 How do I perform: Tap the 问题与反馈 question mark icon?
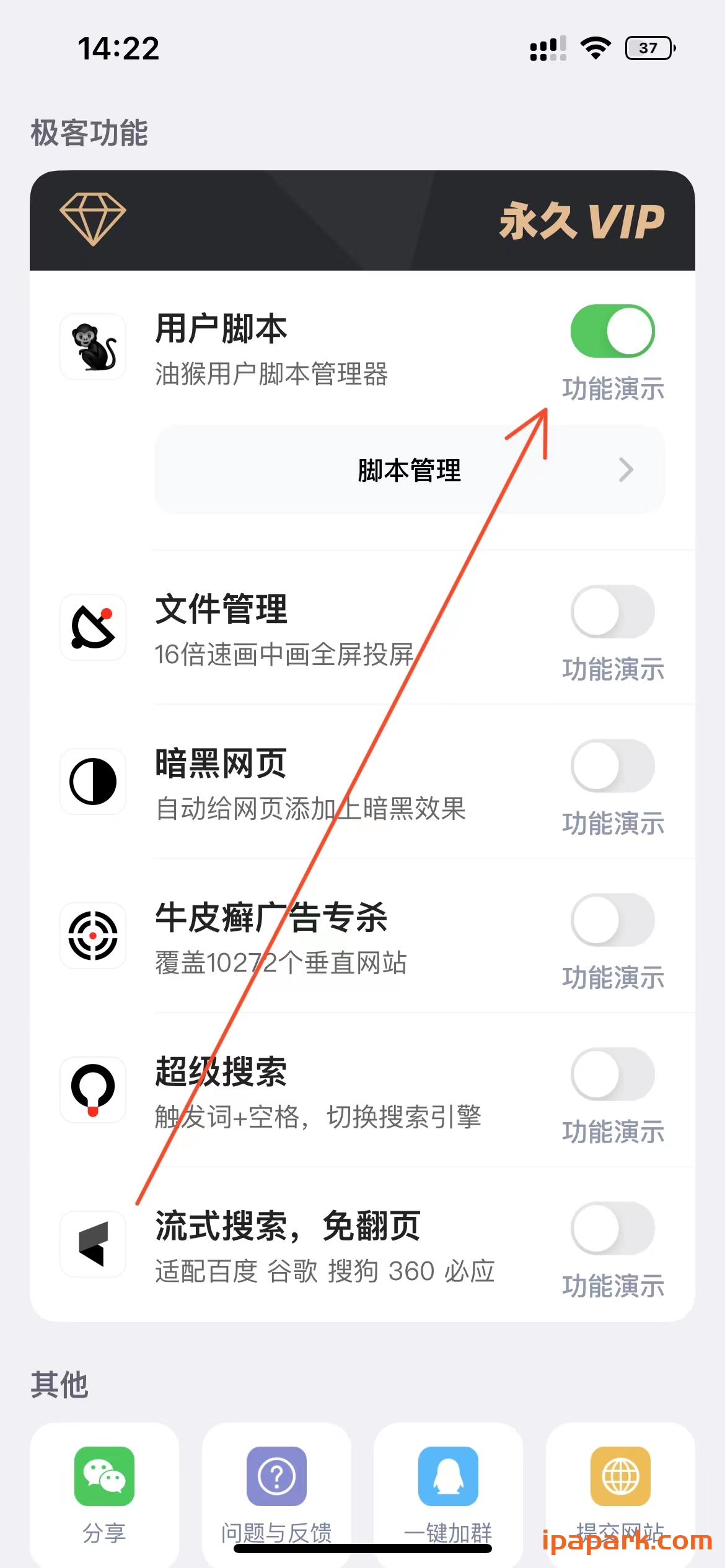(x=276, y=1477)
